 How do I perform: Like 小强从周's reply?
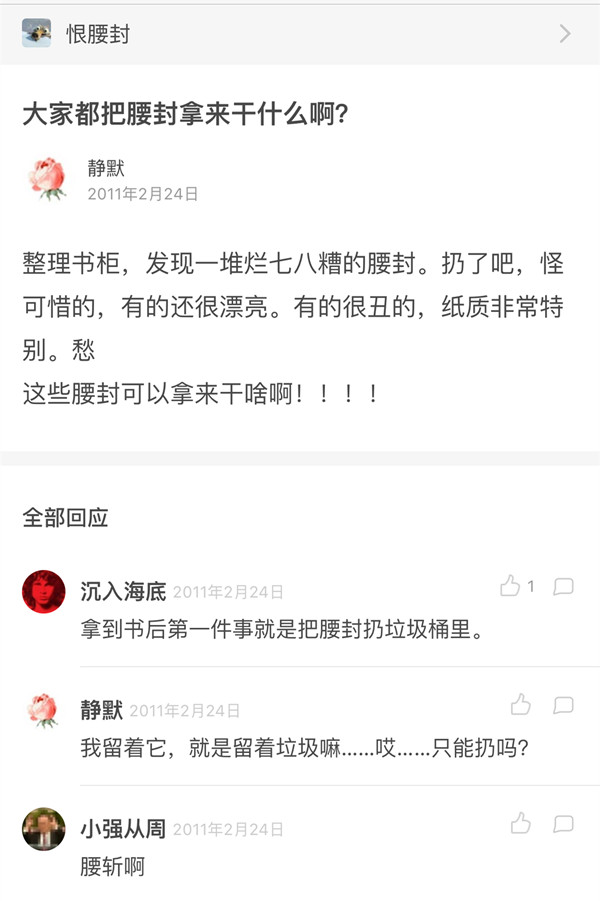coord(521,823)
